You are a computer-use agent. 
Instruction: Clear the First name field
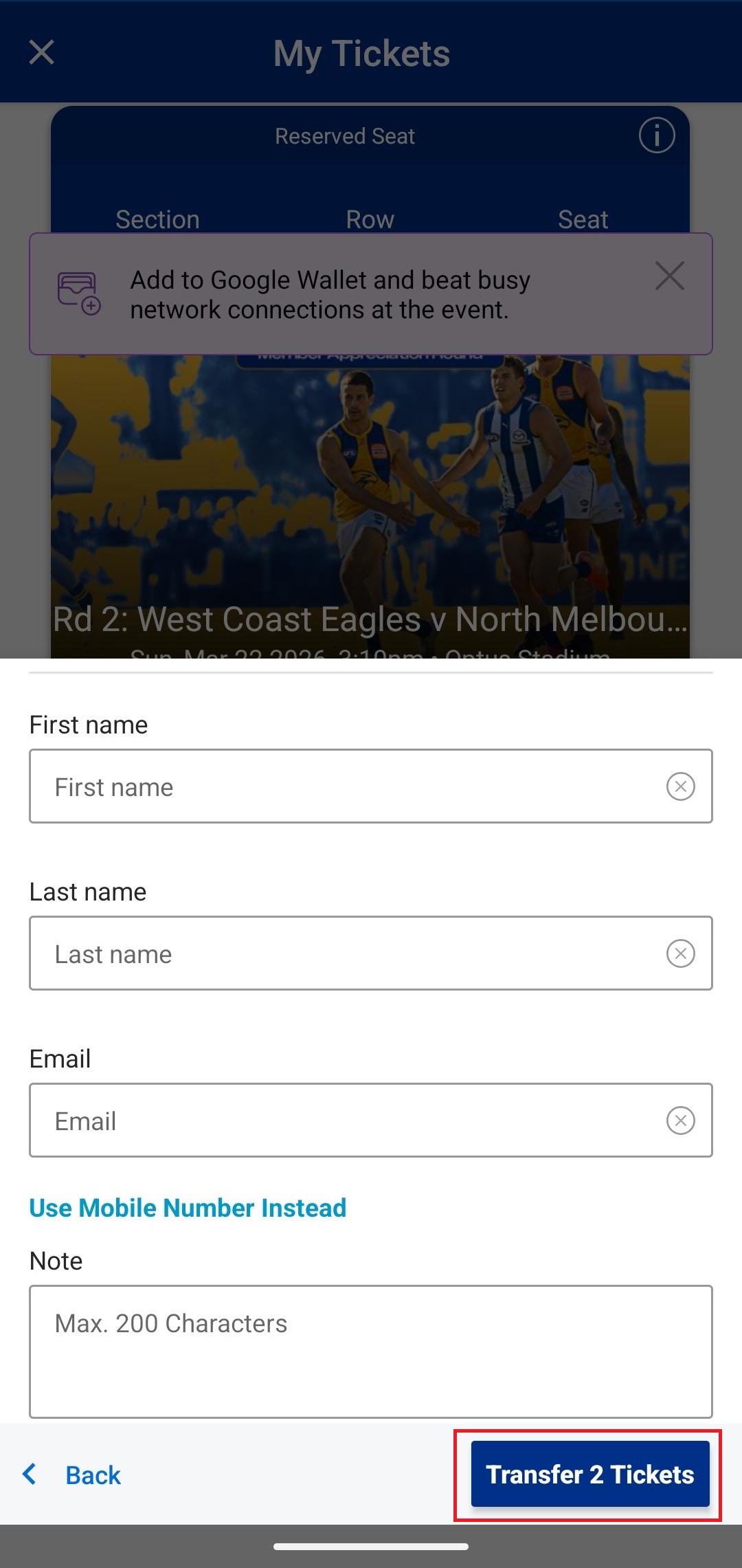[x=680, y=786]
